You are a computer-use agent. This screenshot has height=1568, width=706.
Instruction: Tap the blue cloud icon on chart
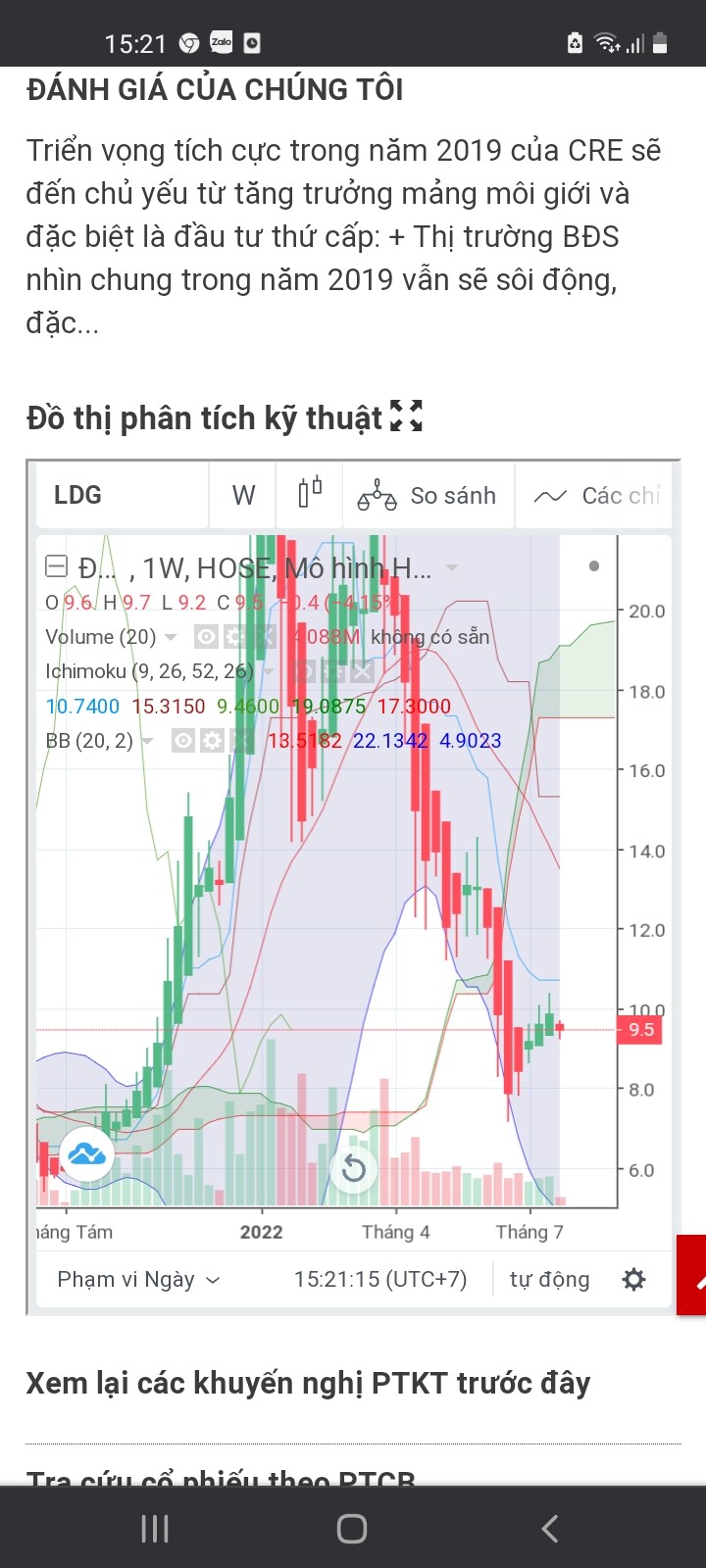pyautogui.click(x=87, y=1153)
